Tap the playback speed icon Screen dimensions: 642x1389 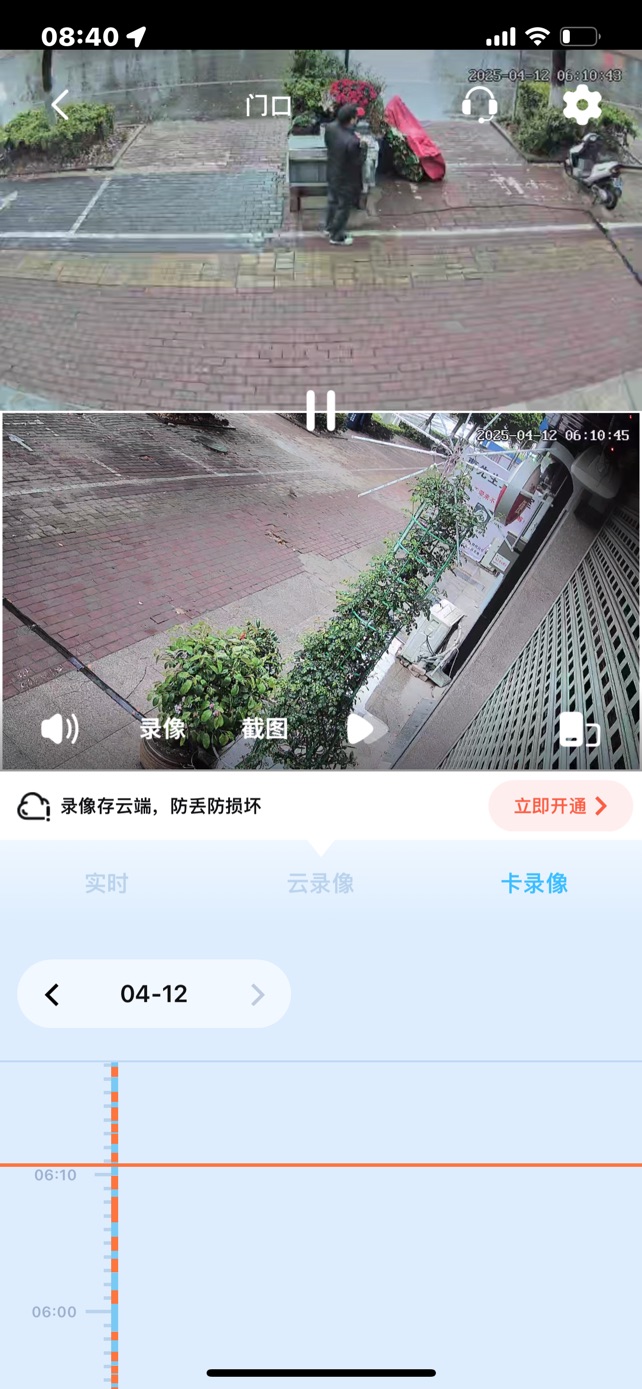click(362, 729)
